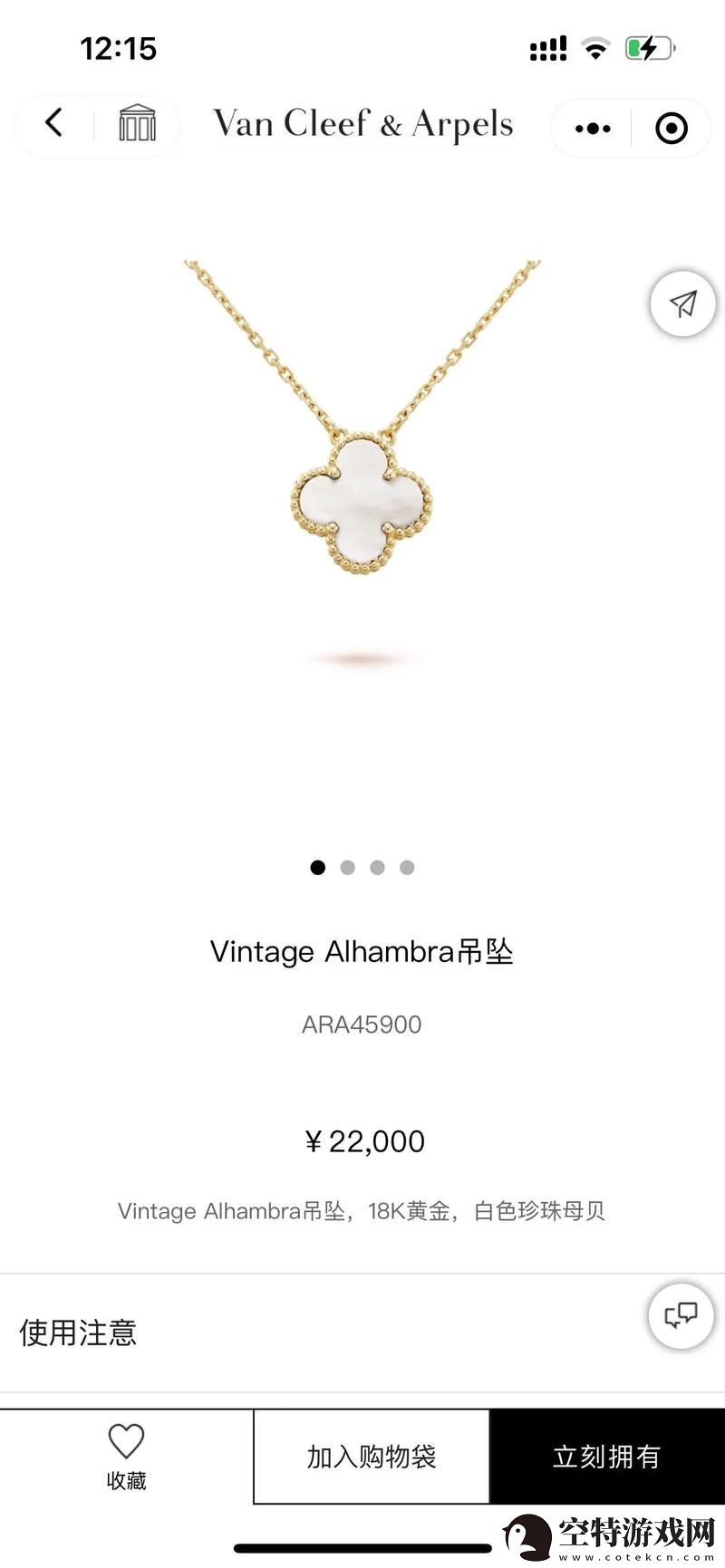Jump to the second product image dot
Viewport: 725px width, 1568px height.
click(x=347, y=868)
